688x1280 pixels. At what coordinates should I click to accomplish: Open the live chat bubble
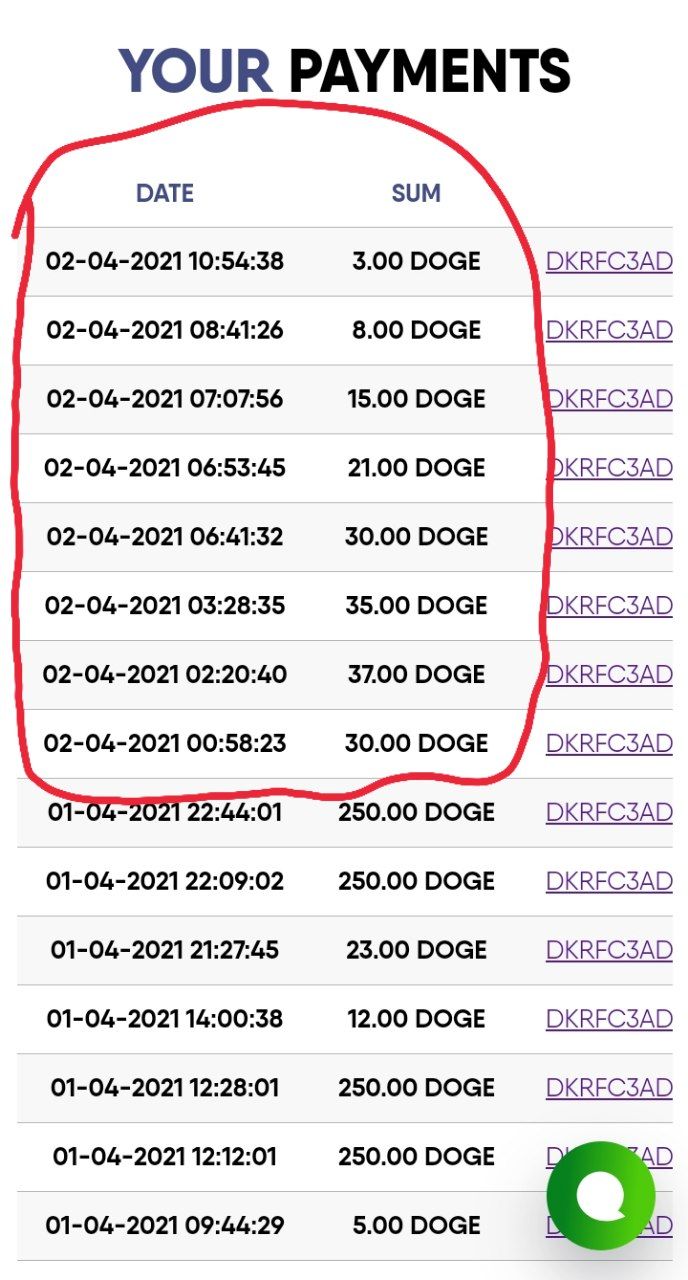pos(601,1196)
